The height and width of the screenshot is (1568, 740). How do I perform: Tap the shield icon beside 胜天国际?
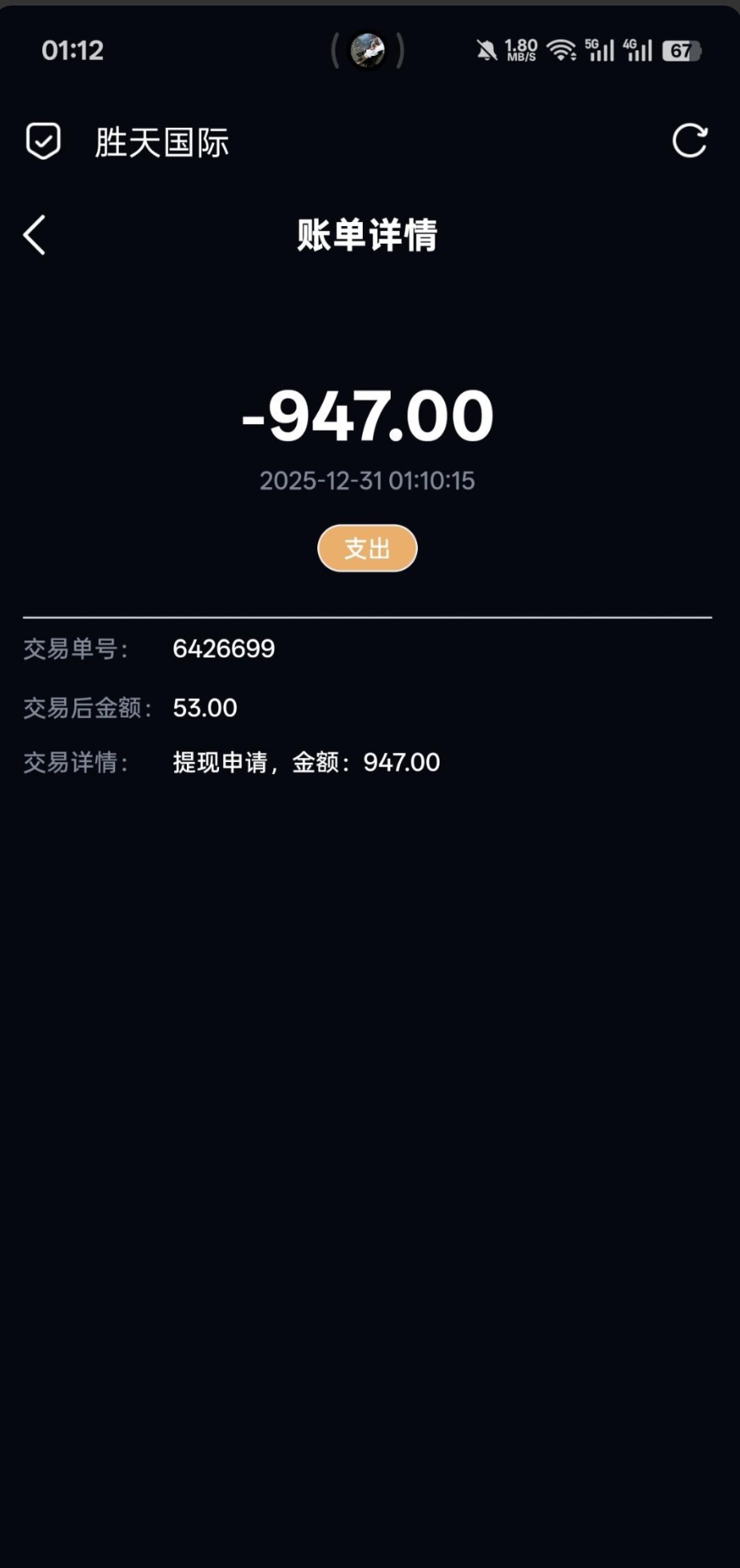[x=43, y=141]
